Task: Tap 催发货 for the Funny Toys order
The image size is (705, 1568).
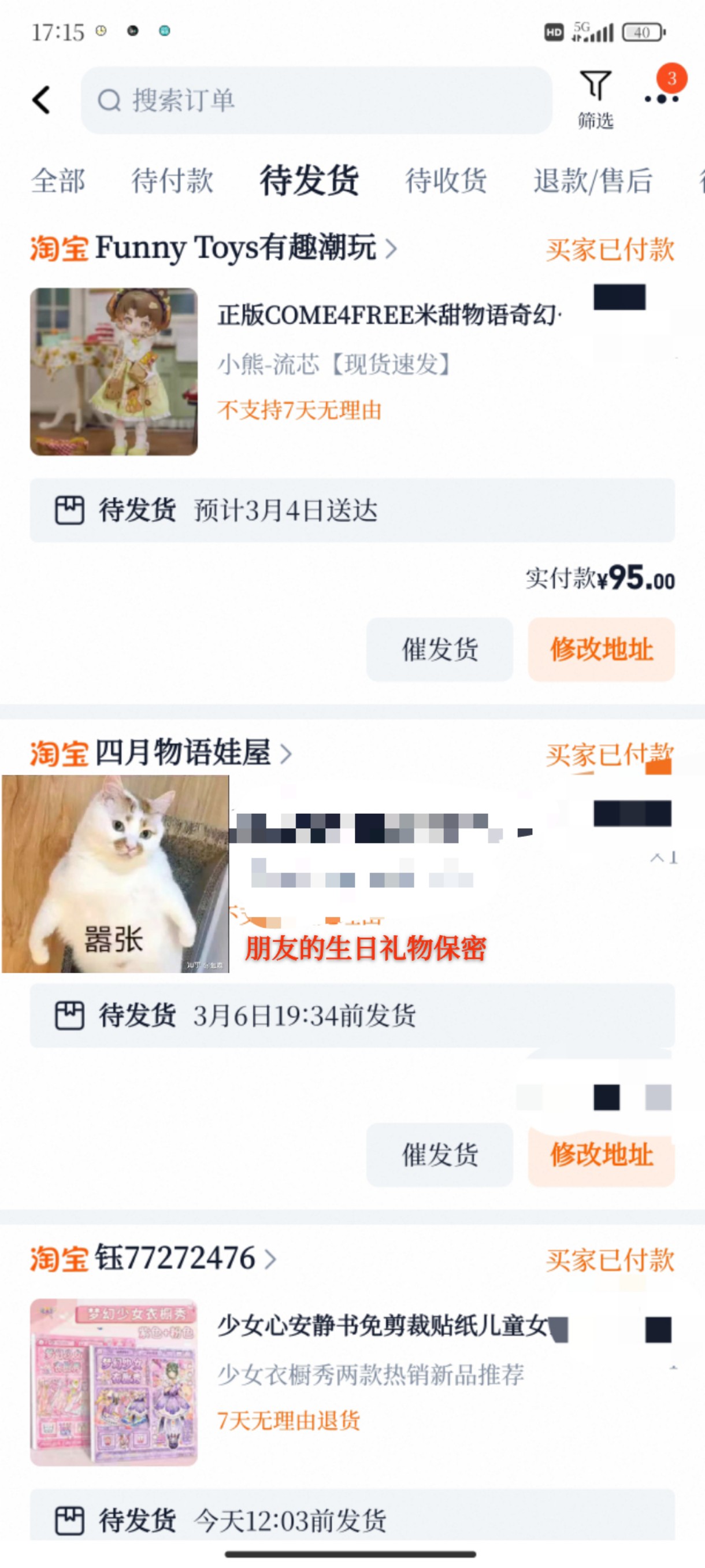Action: (439, 649)
